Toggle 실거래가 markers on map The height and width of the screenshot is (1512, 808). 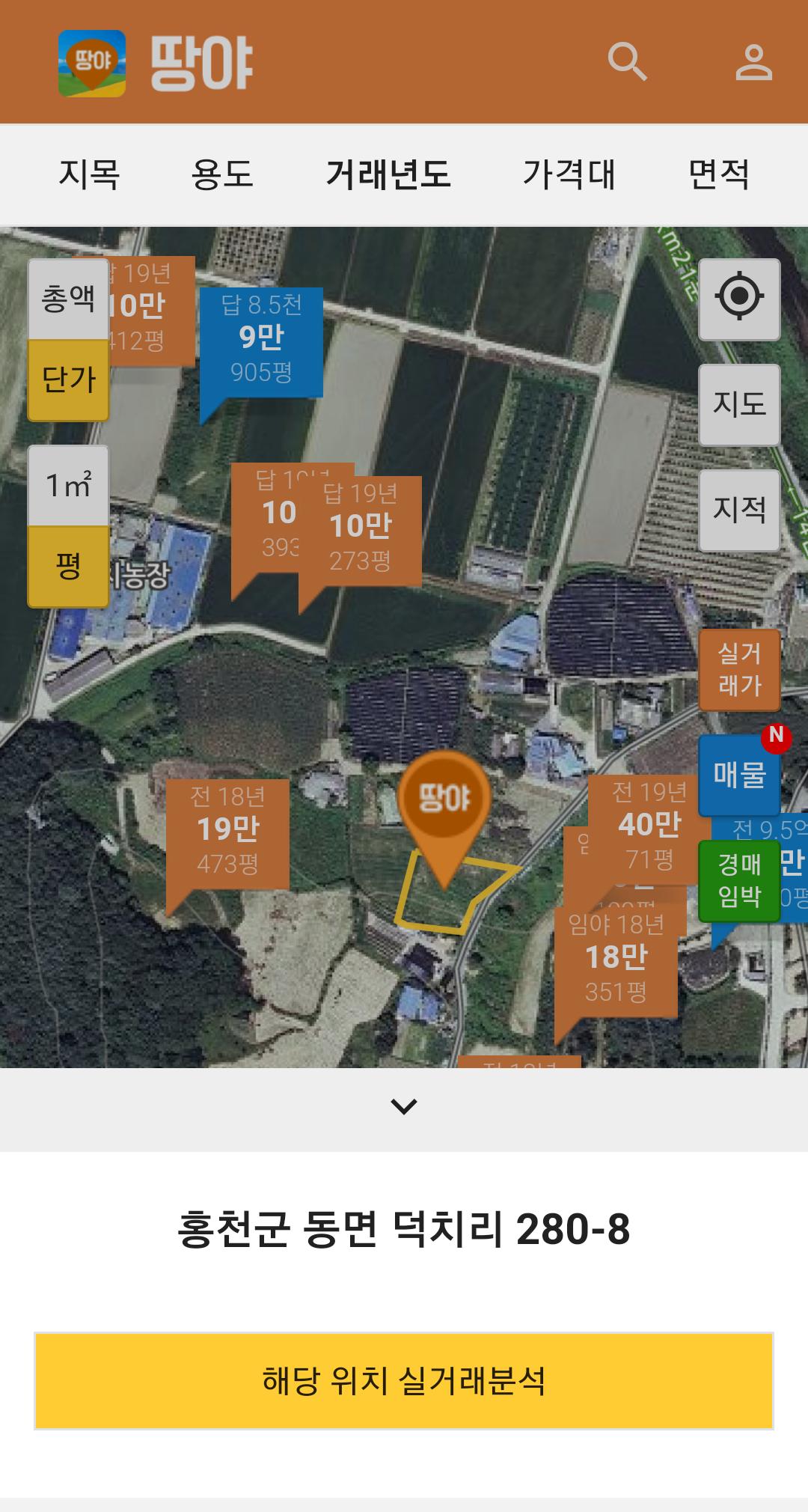click(739, 670)
